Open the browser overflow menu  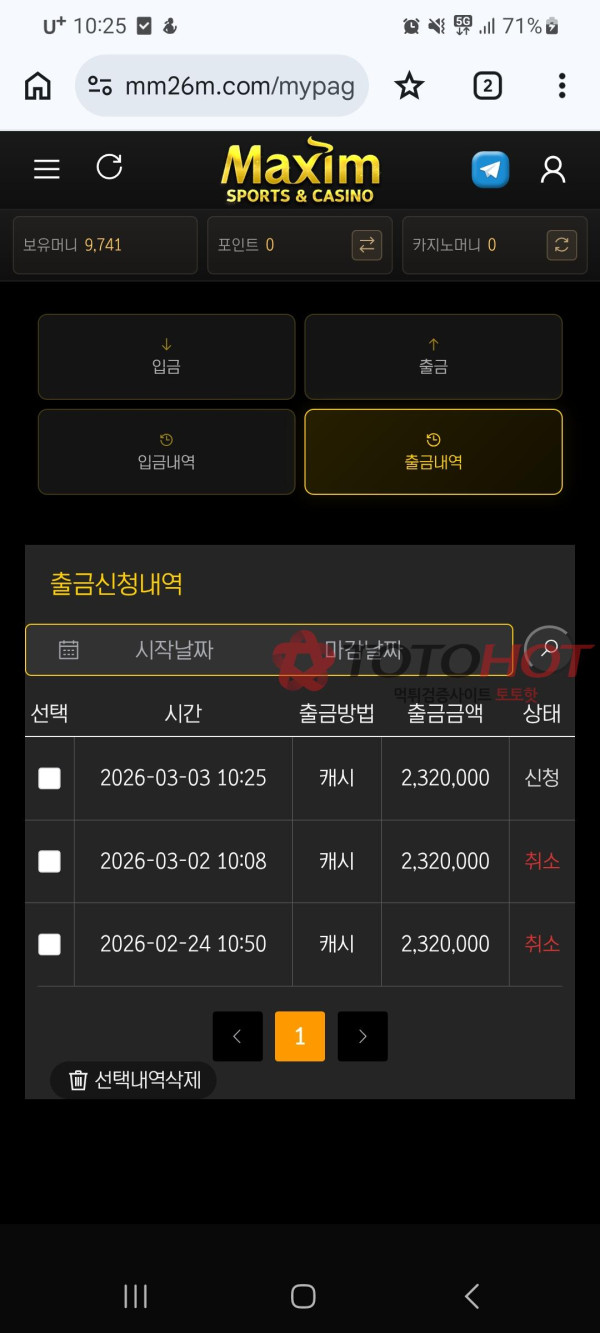pyautogui.click(x=562, y=86)
